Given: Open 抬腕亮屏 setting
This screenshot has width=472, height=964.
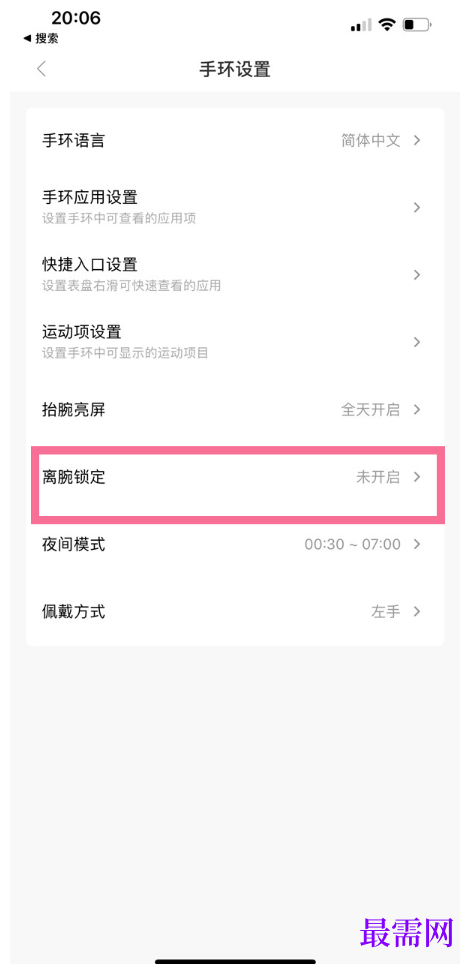Looking at the screenshot, I should pyautogui.click(x=235, y=409).
